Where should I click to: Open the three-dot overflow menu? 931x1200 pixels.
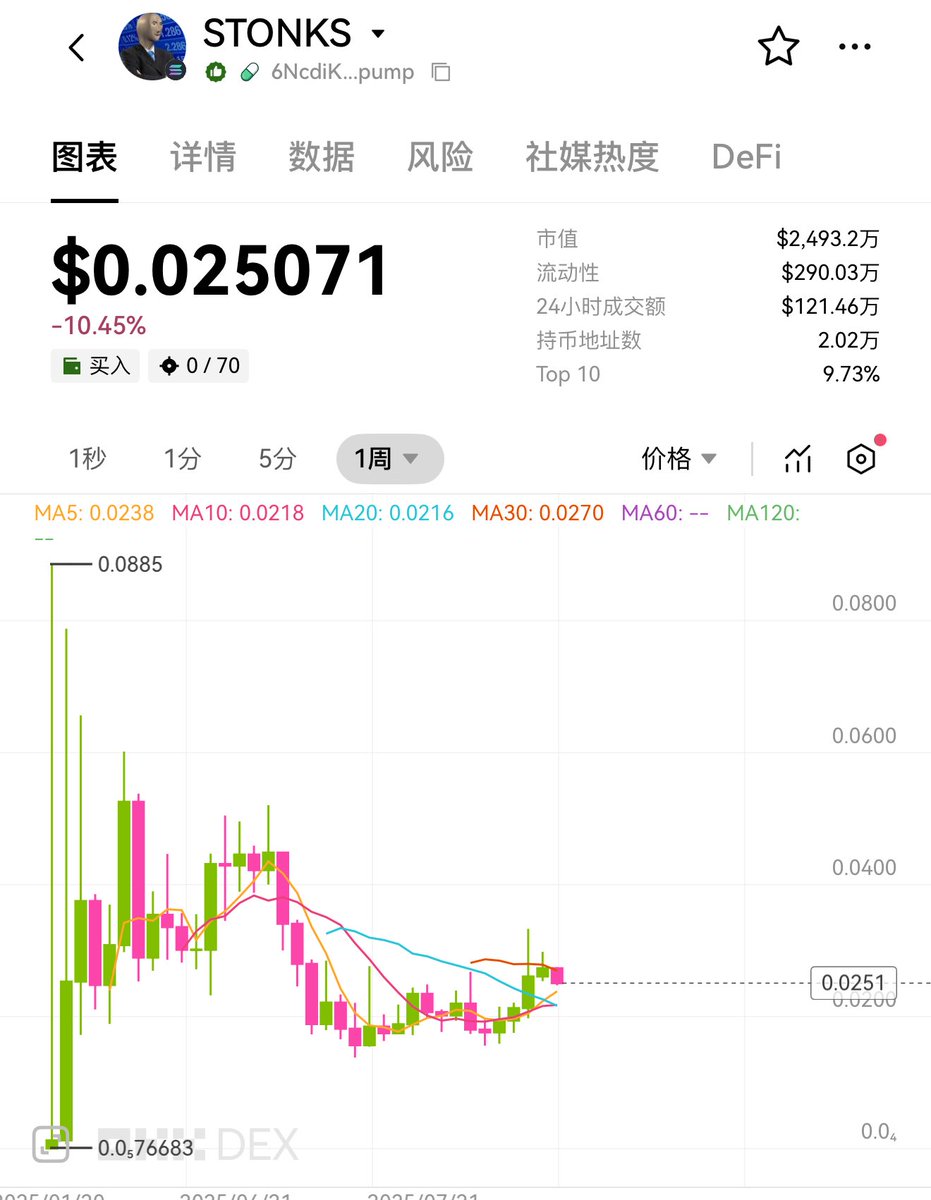point(855,47)
